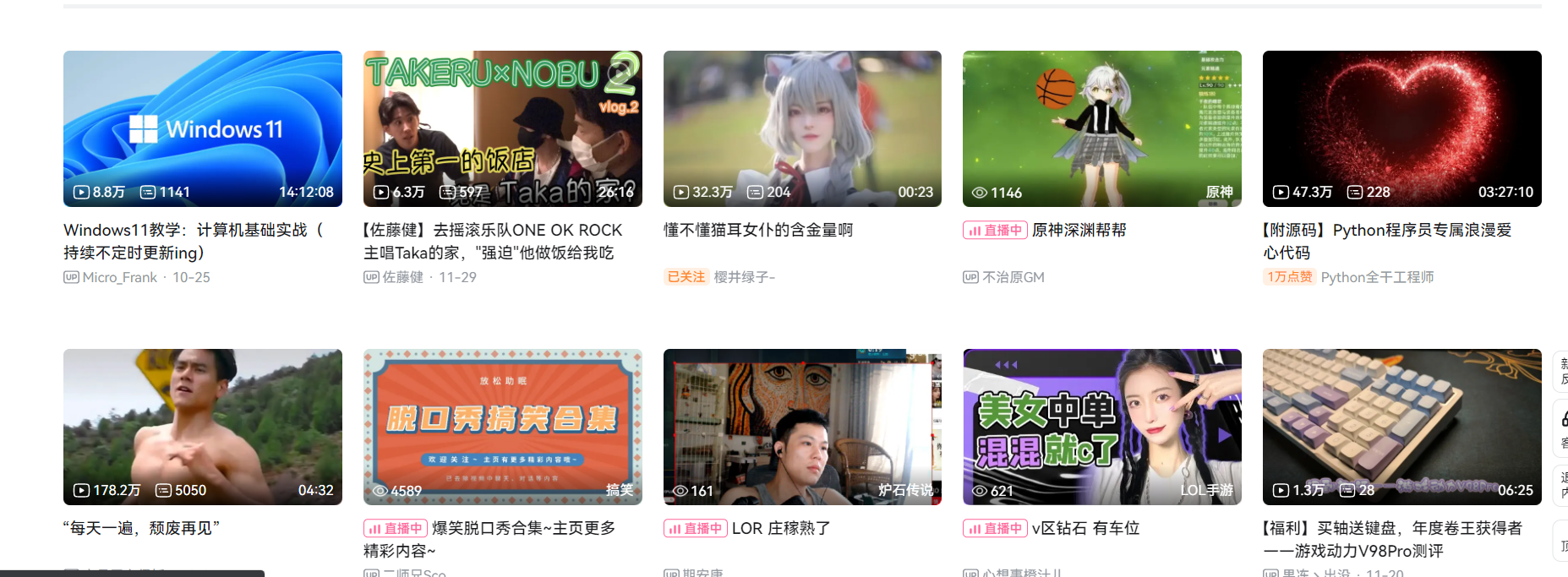Viewport: 1568px width, 577px height.
Task: Open the LOR 庄稼熟了 live stream
Action: tap(801, 427)
